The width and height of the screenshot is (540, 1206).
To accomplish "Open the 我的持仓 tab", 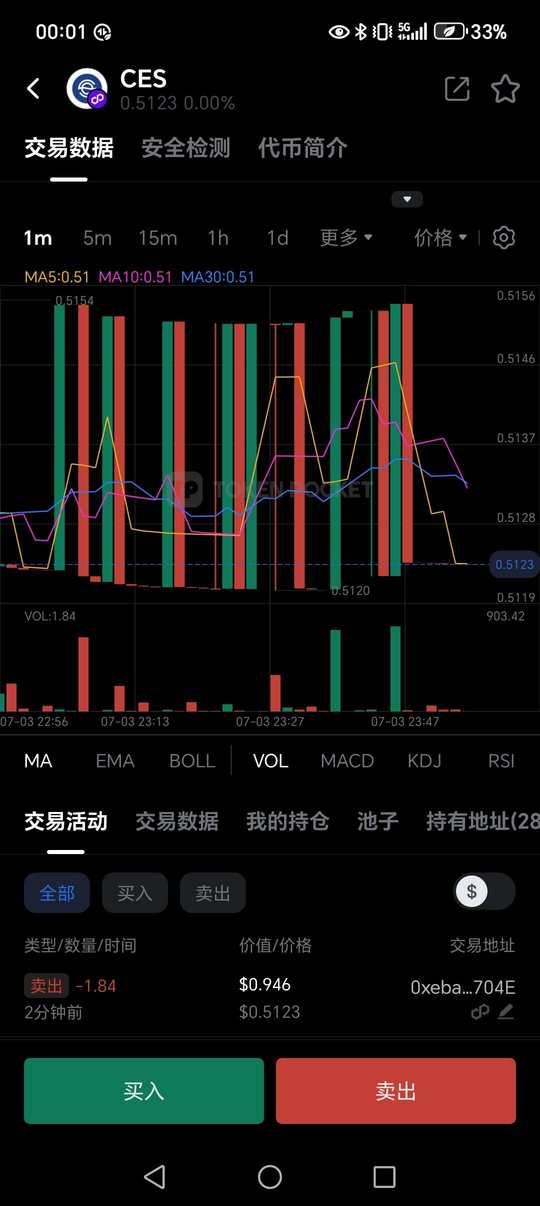I will tap(288, 821).
